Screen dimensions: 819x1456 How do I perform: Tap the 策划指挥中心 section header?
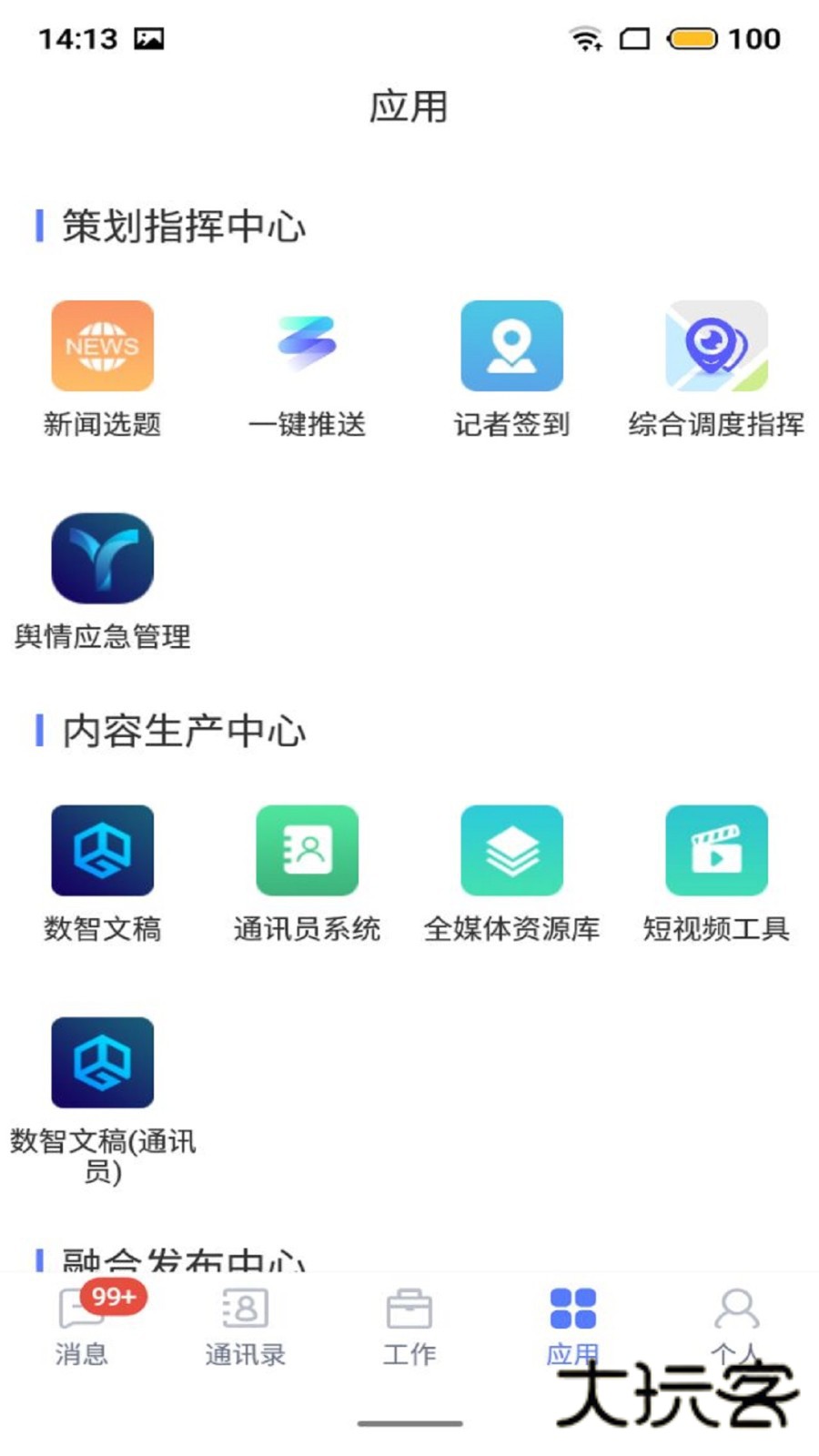[184, 227]
